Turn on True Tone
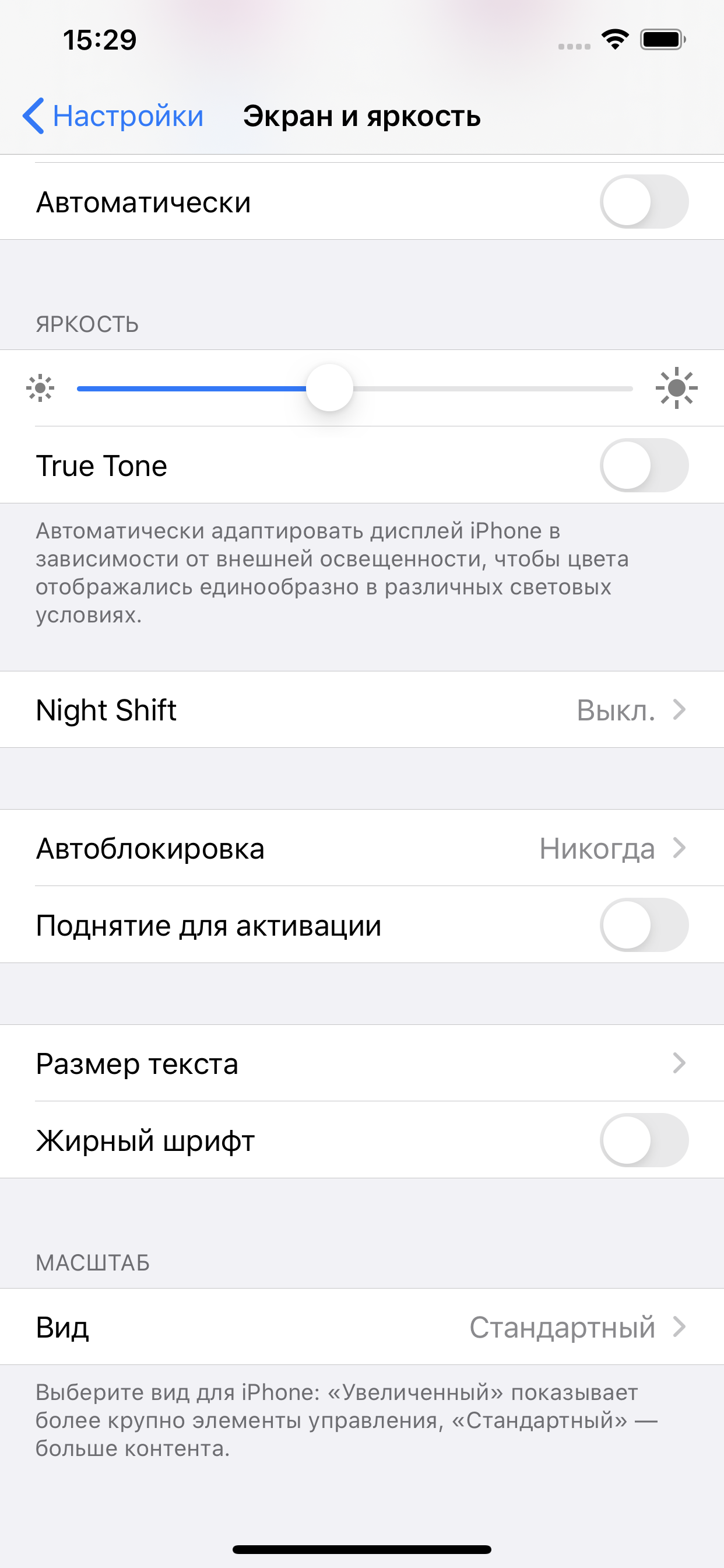 coord(644,466)
